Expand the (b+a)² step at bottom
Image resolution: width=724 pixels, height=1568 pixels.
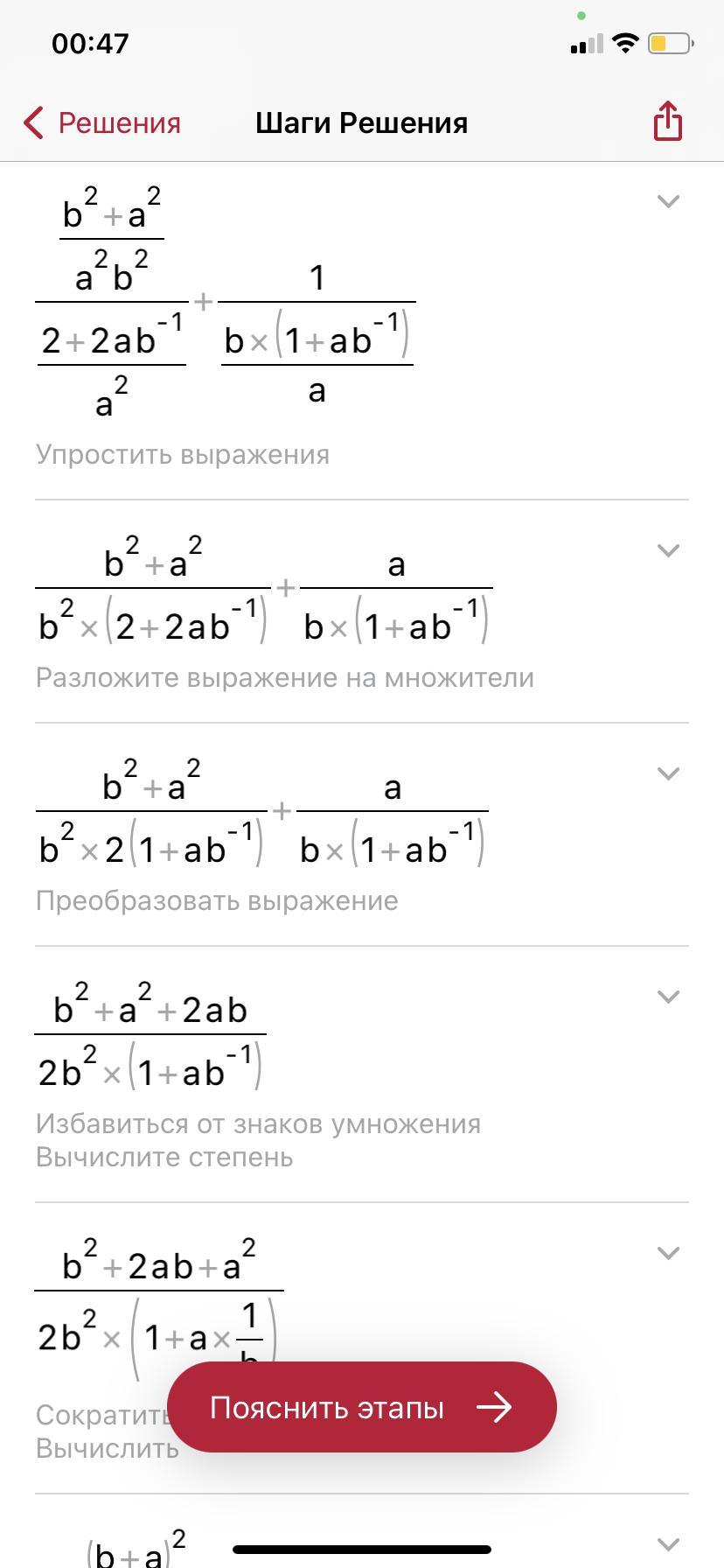668,1543
